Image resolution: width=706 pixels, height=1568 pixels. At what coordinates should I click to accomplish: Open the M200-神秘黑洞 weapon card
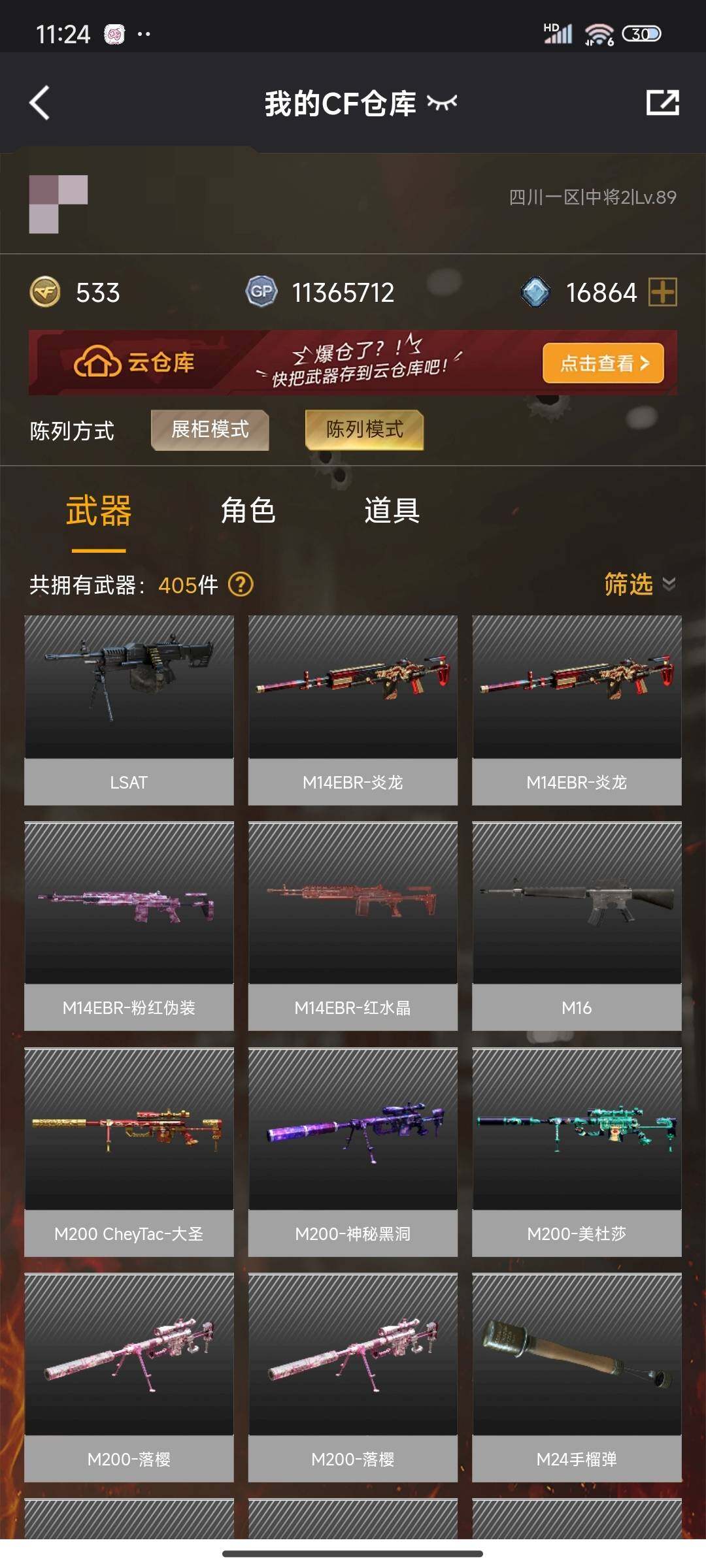tap(352, 1152)
